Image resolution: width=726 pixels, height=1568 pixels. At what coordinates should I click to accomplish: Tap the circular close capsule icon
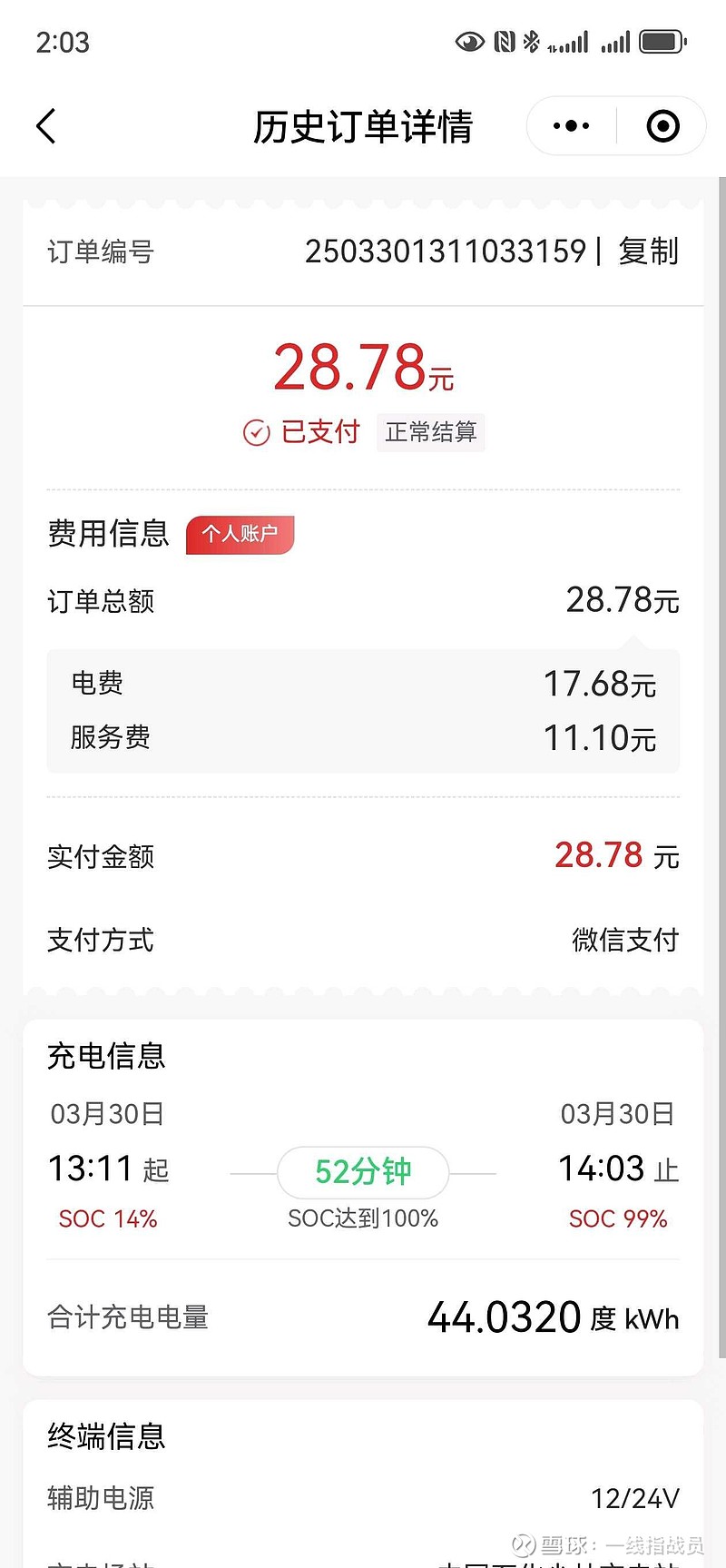click(x=663, y=126)
